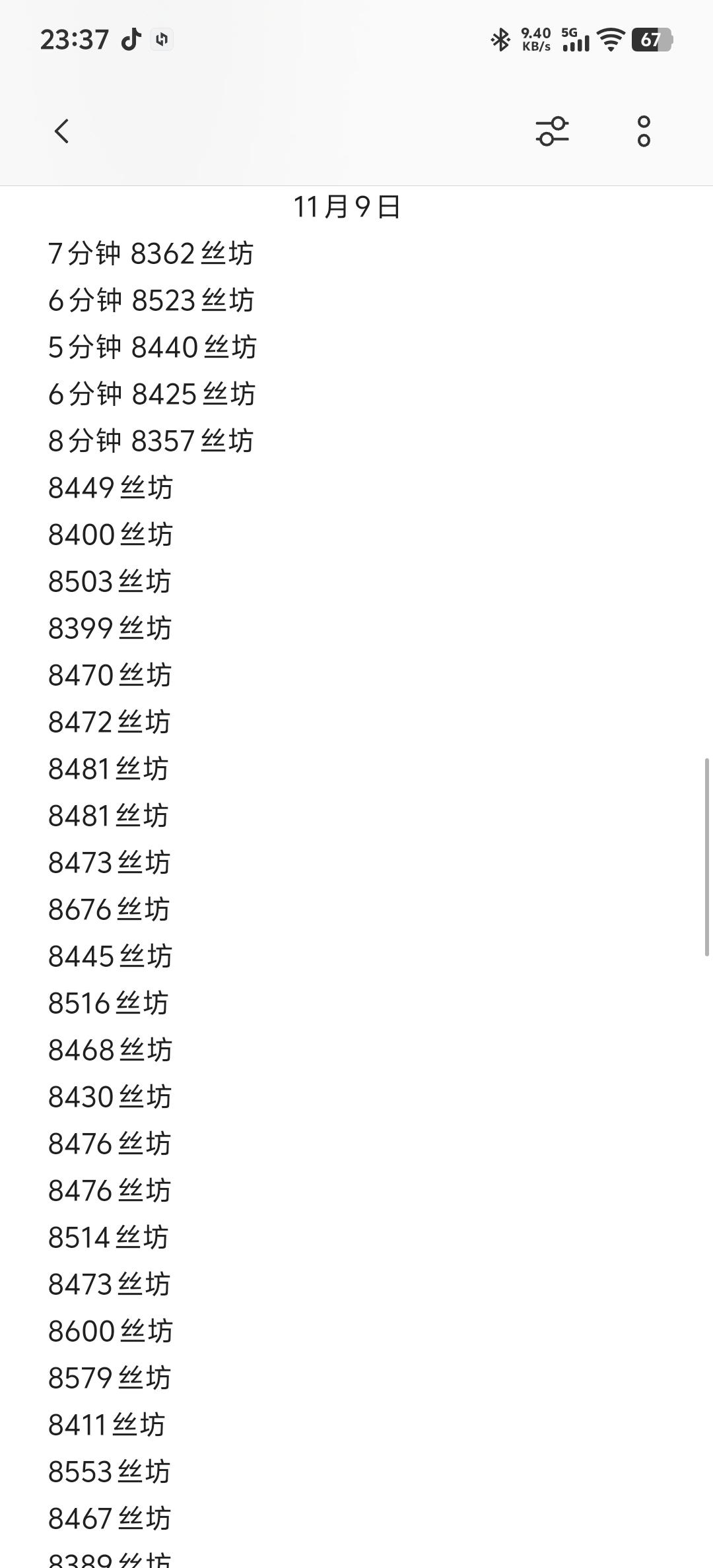Viewport: 713px width, 1568px height.
Task: Go back using the top-left arrow
Action: point(61,131)
